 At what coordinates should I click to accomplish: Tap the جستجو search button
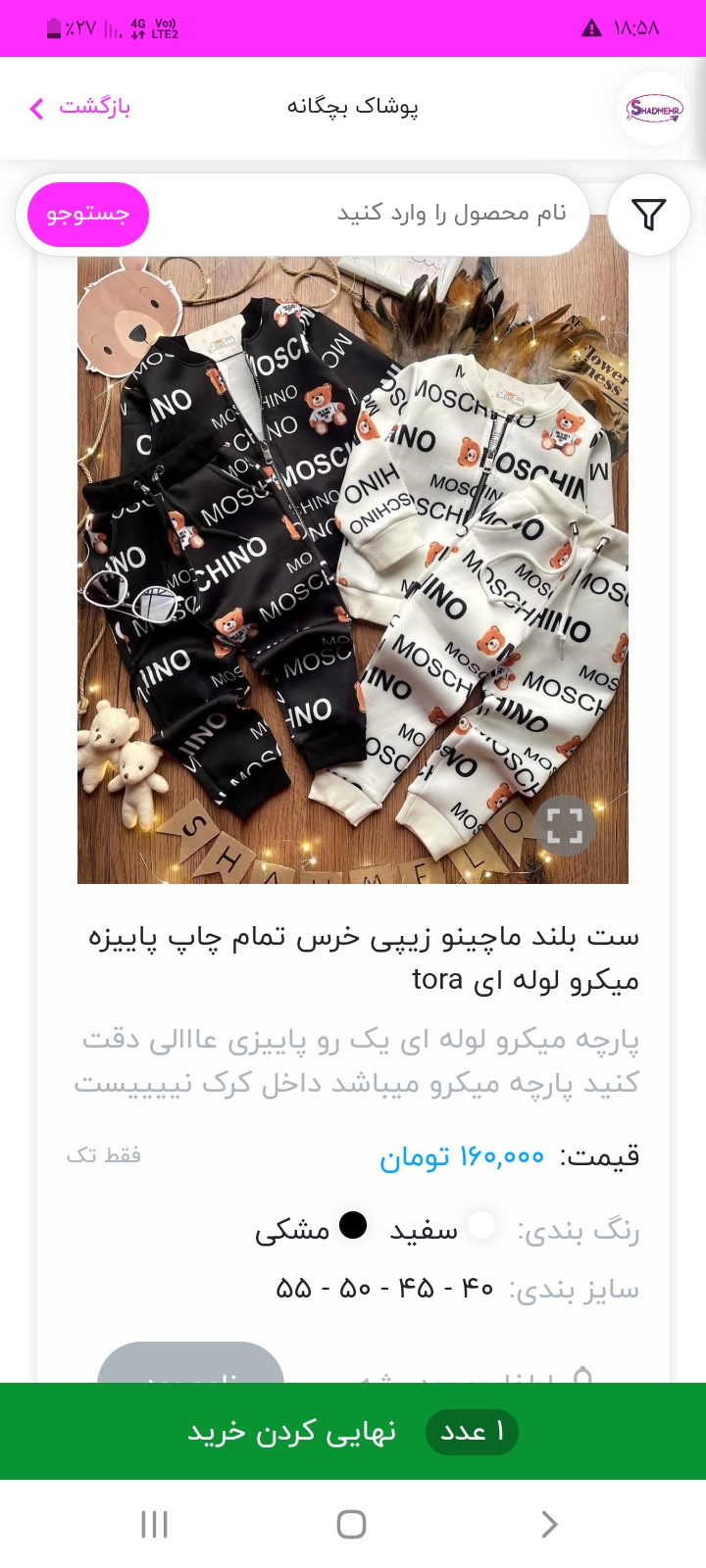pos(87,214)
